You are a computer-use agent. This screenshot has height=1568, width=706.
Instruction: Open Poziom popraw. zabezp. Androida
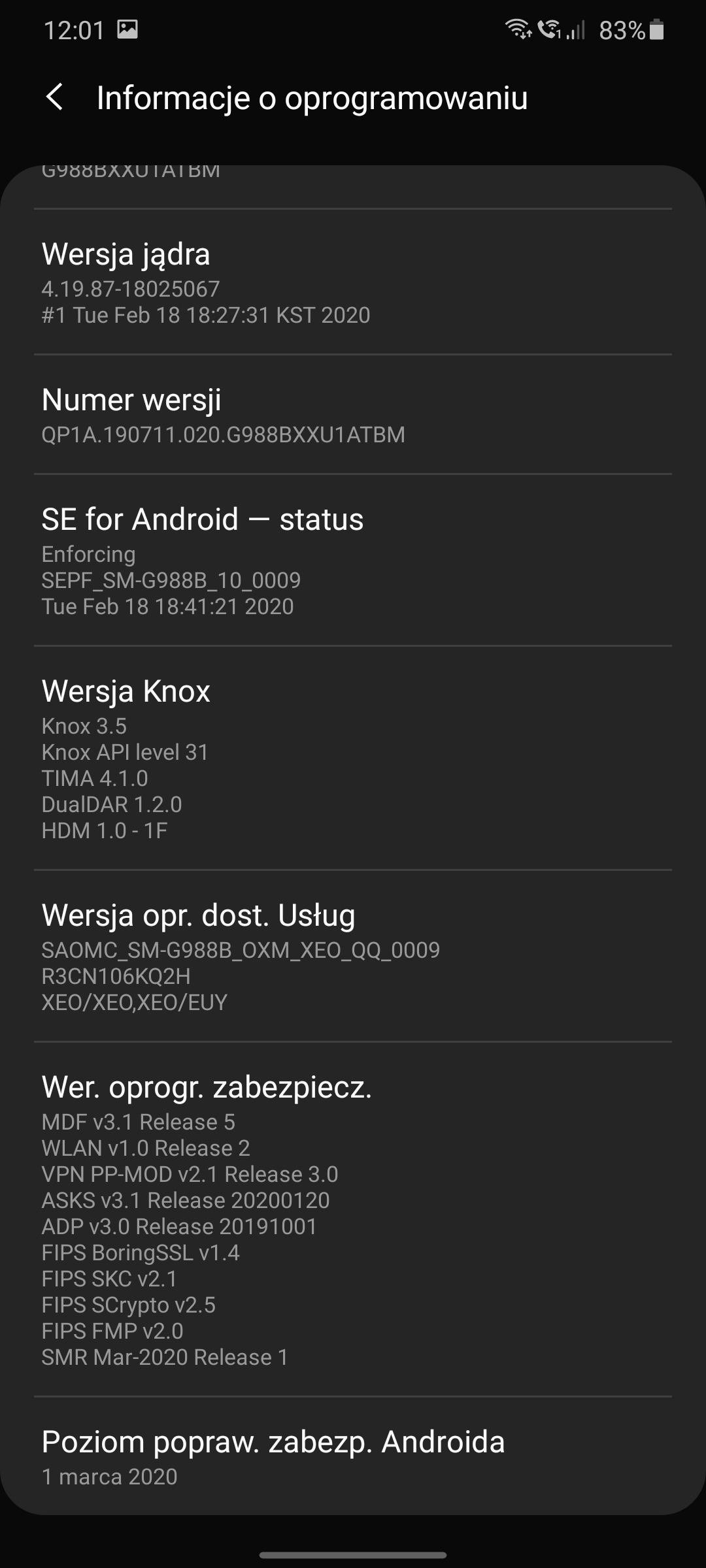tap(353, 1456)
